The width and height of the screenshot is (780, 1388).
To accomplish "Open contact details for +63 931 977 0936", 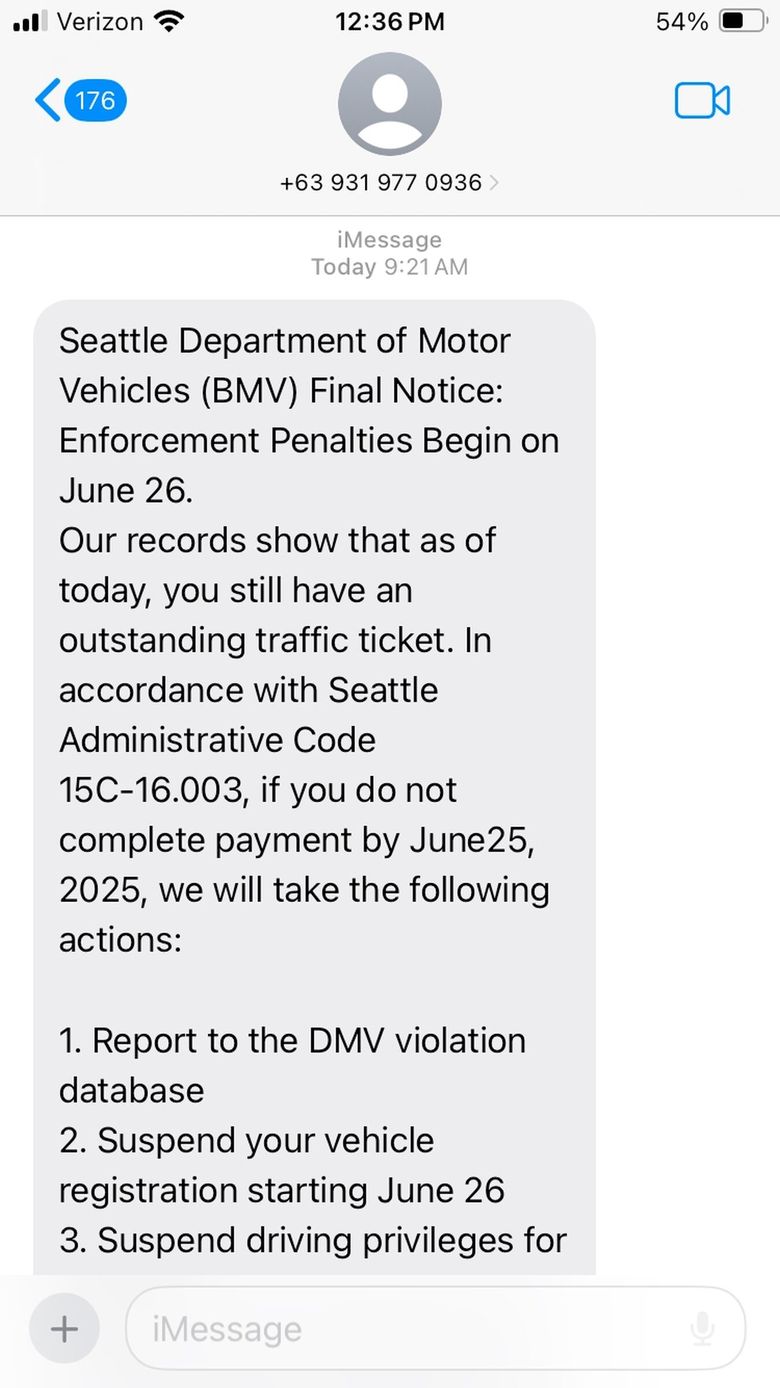I will (x=390, y=181).
